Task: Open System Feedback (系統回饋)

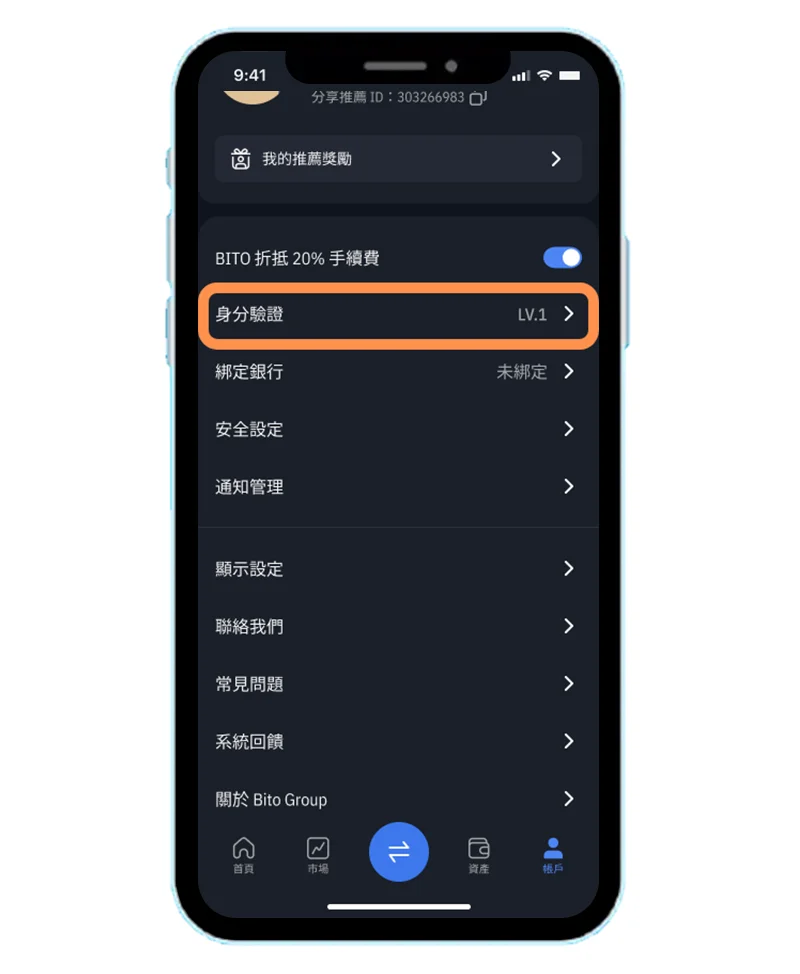Action: point(398,742)
